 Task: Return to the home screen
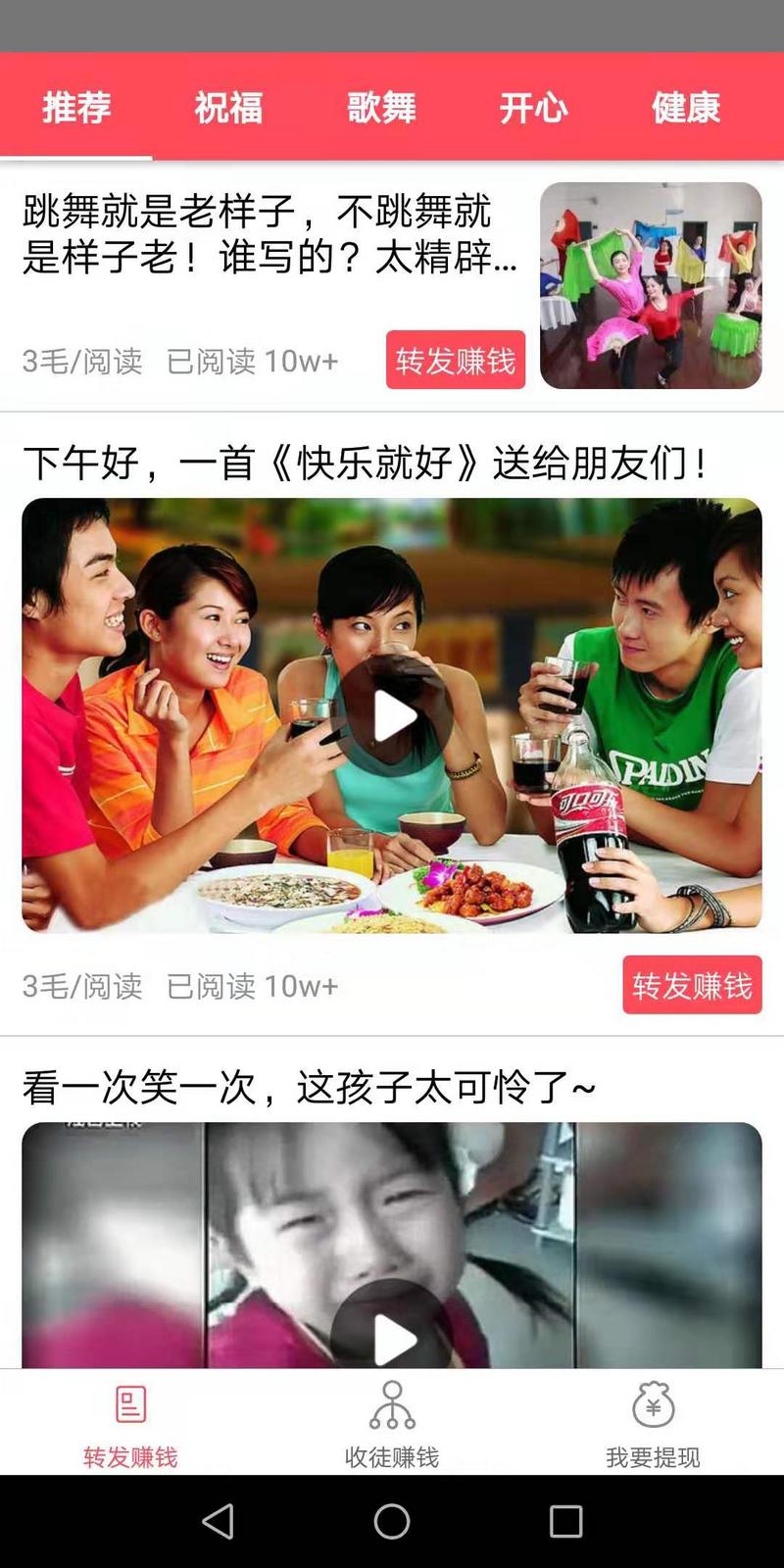[x=392, y=1521]
